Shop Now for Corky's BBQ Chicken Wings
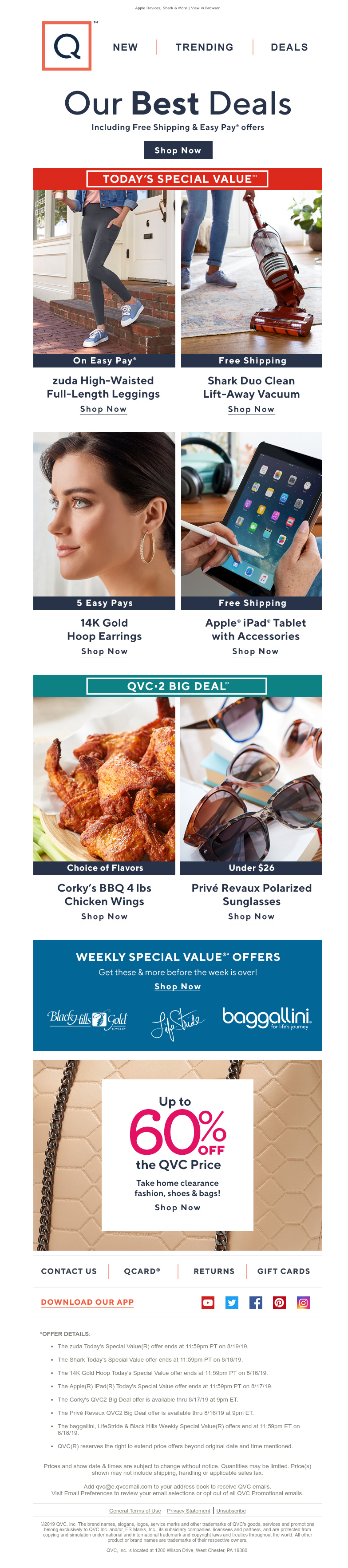Image resolution: width=348 pixels, height=1568 pixels. point(104,916)
